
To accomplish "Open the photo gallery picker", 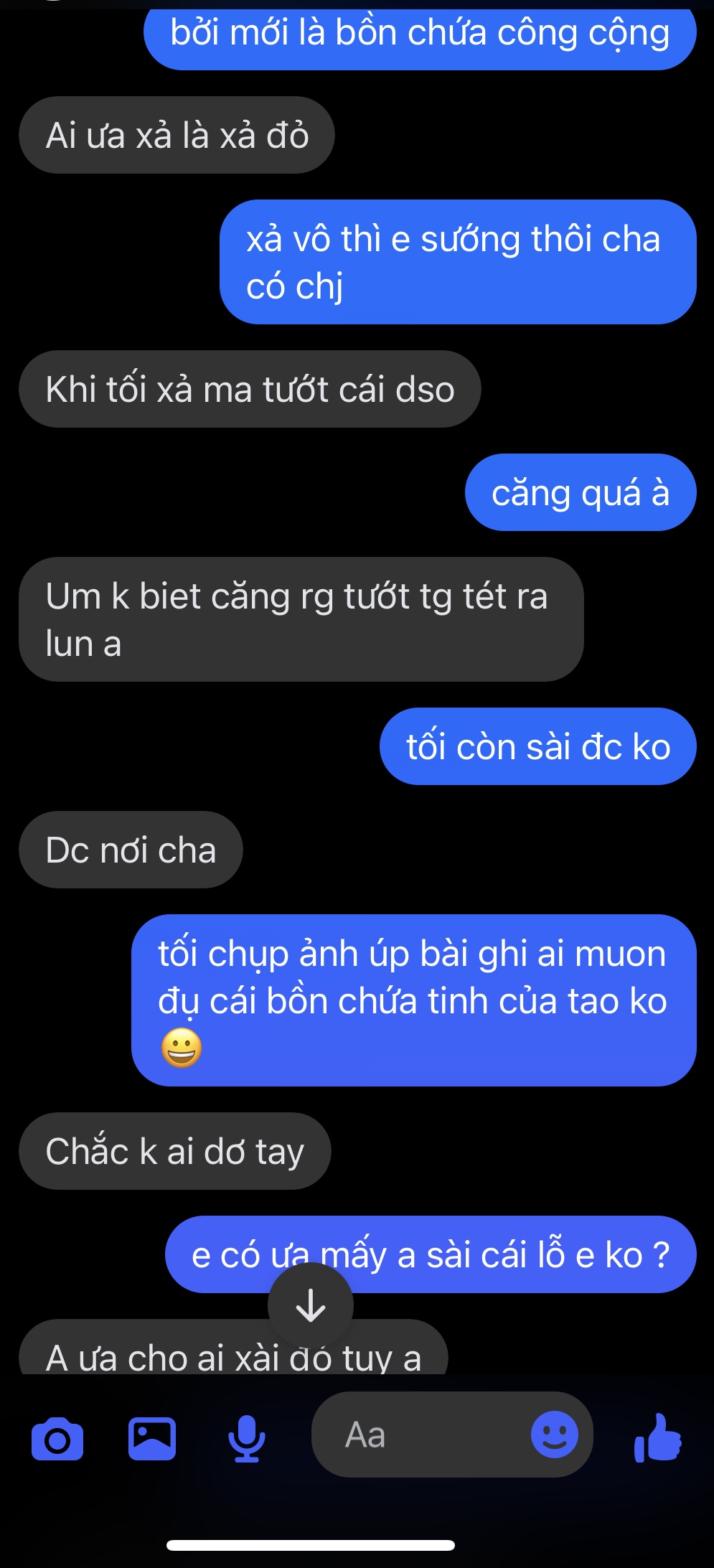I will pyautogui.click(x=152, y=1438).
